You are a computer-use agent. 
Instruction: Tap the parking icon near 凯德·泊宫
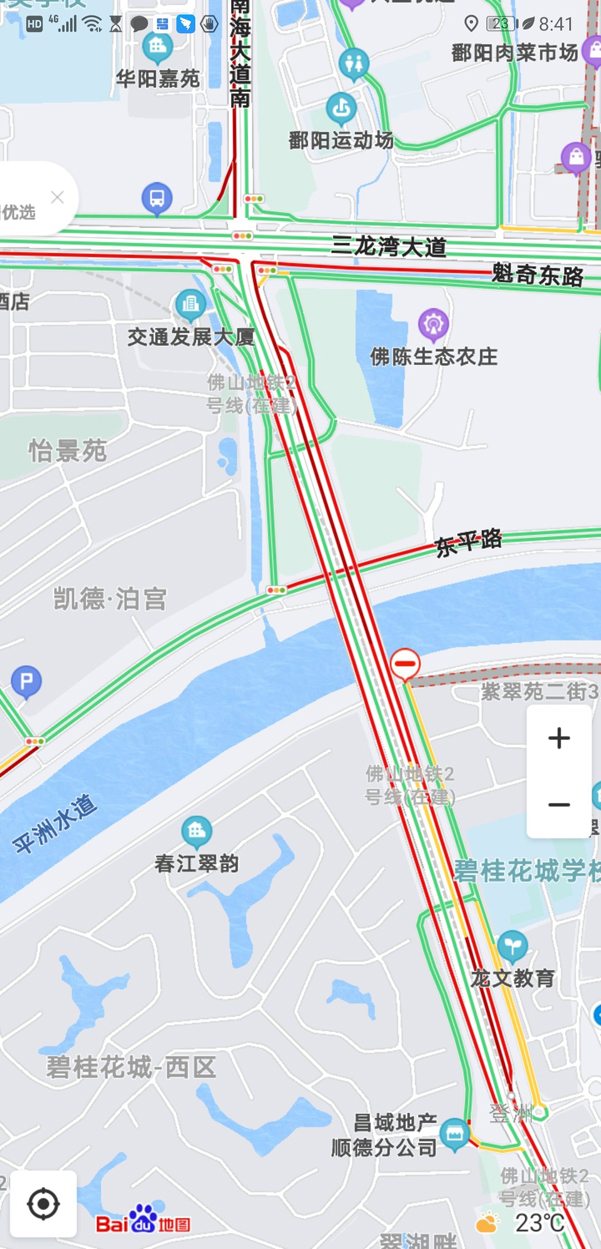pyautogui.click(x=26, y=685)
